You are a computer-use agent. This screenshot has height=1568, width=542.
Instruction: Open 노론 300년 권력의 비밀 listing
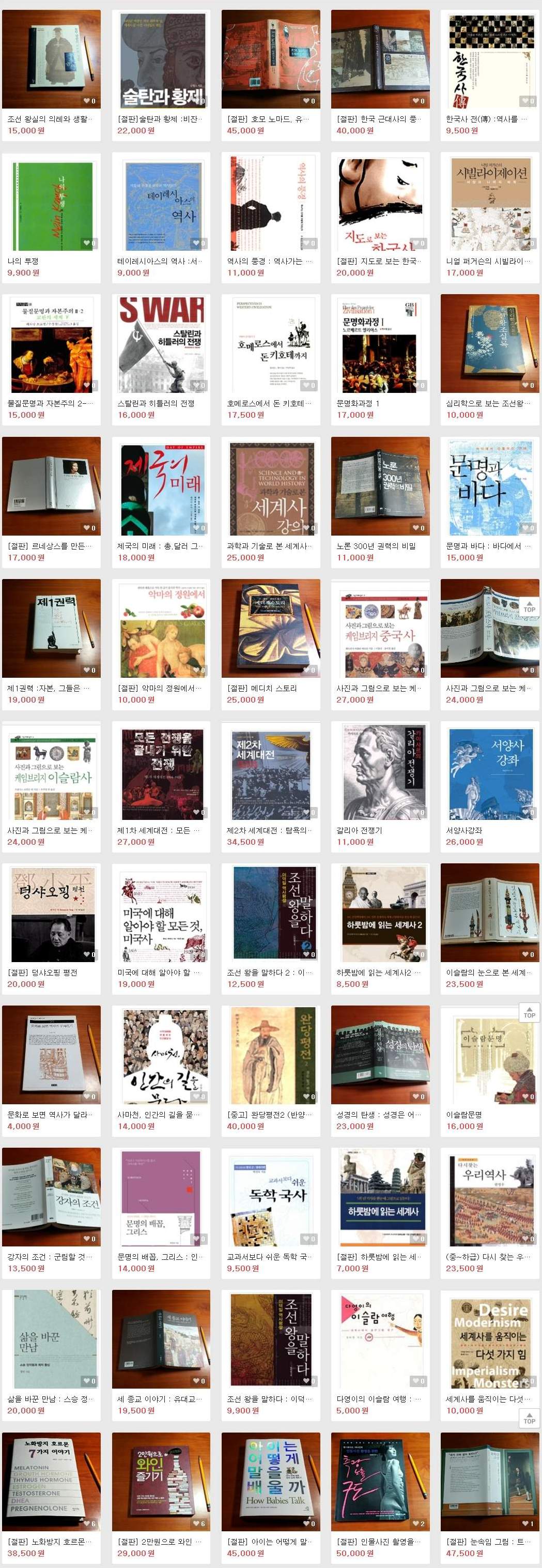pyautogui.click(x=380, y=486)
